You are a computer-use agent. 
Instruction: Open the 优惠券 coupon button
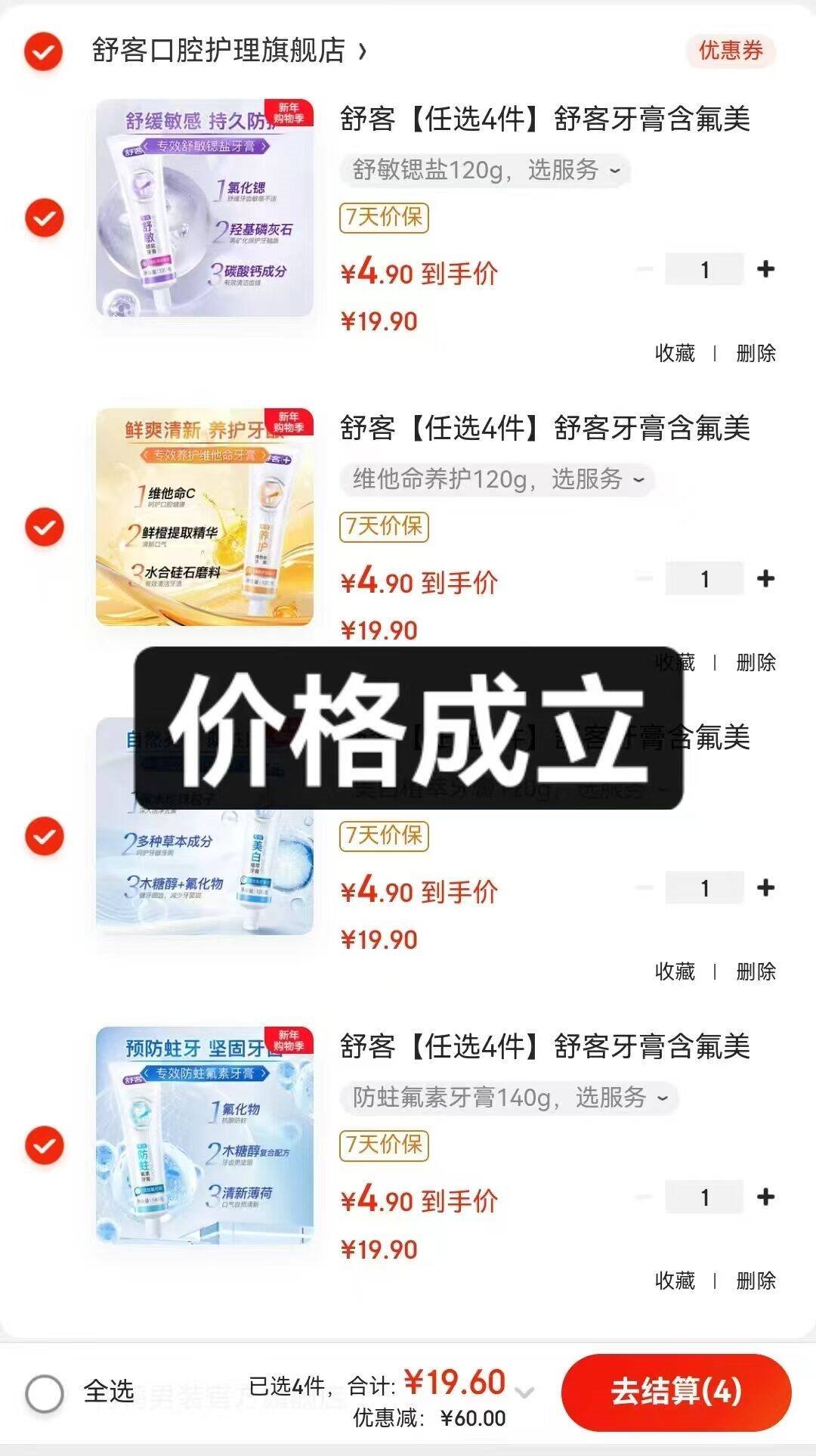coord(730,51)
